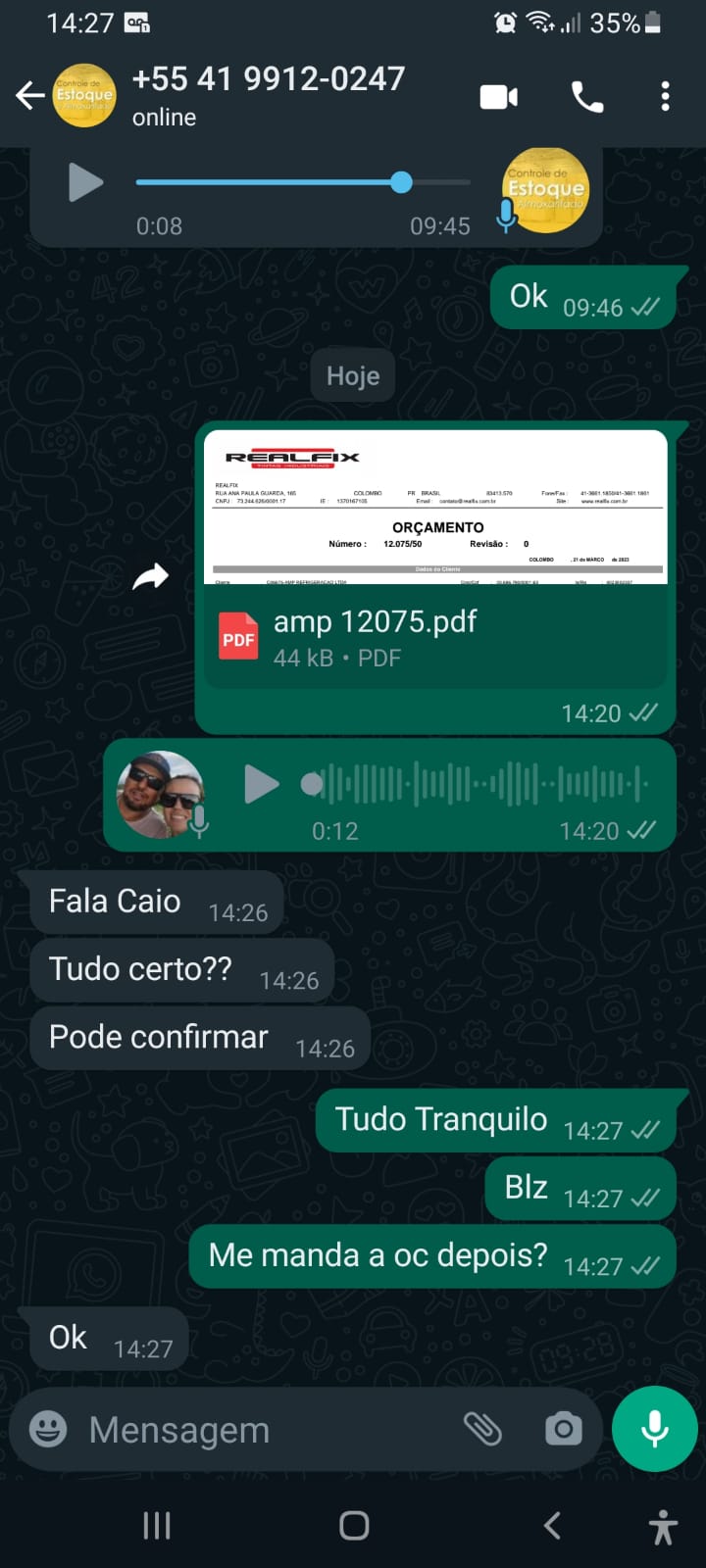Forward the amp 12075.pdf message

click(151, 577)
